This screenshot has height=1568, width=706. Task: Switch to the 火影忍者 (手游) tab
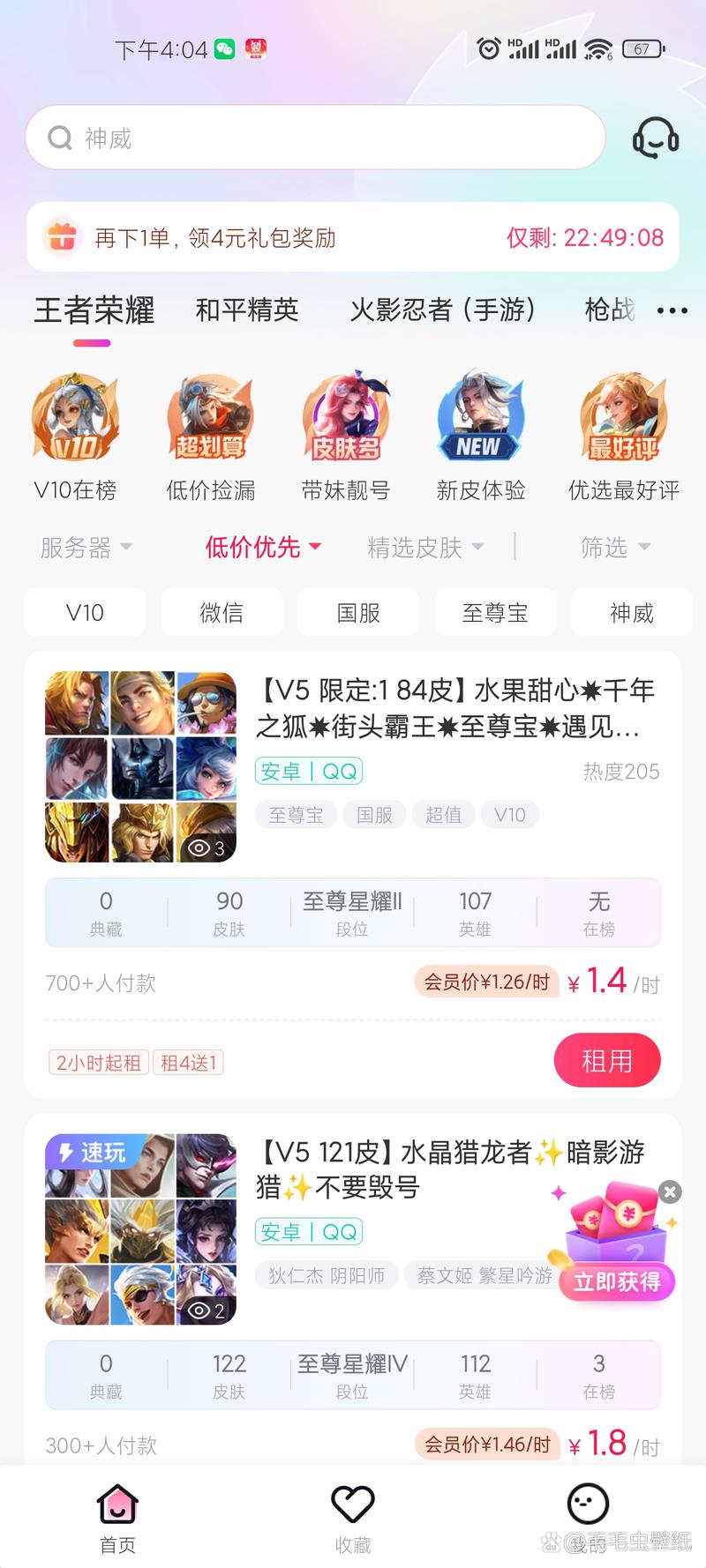click(x=443, y=310)
